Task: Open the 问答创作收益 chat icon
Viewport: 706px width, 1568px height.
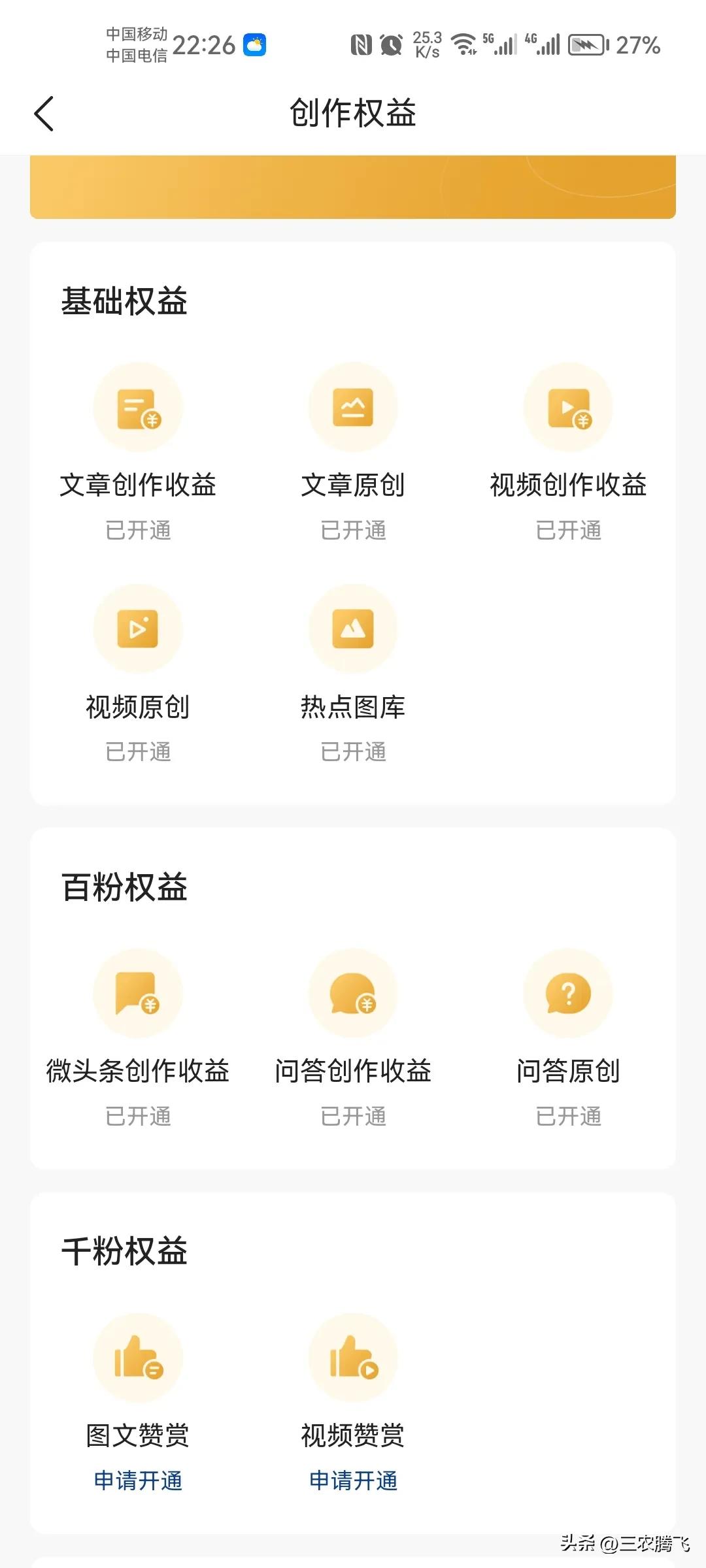Action: [353, 992]
